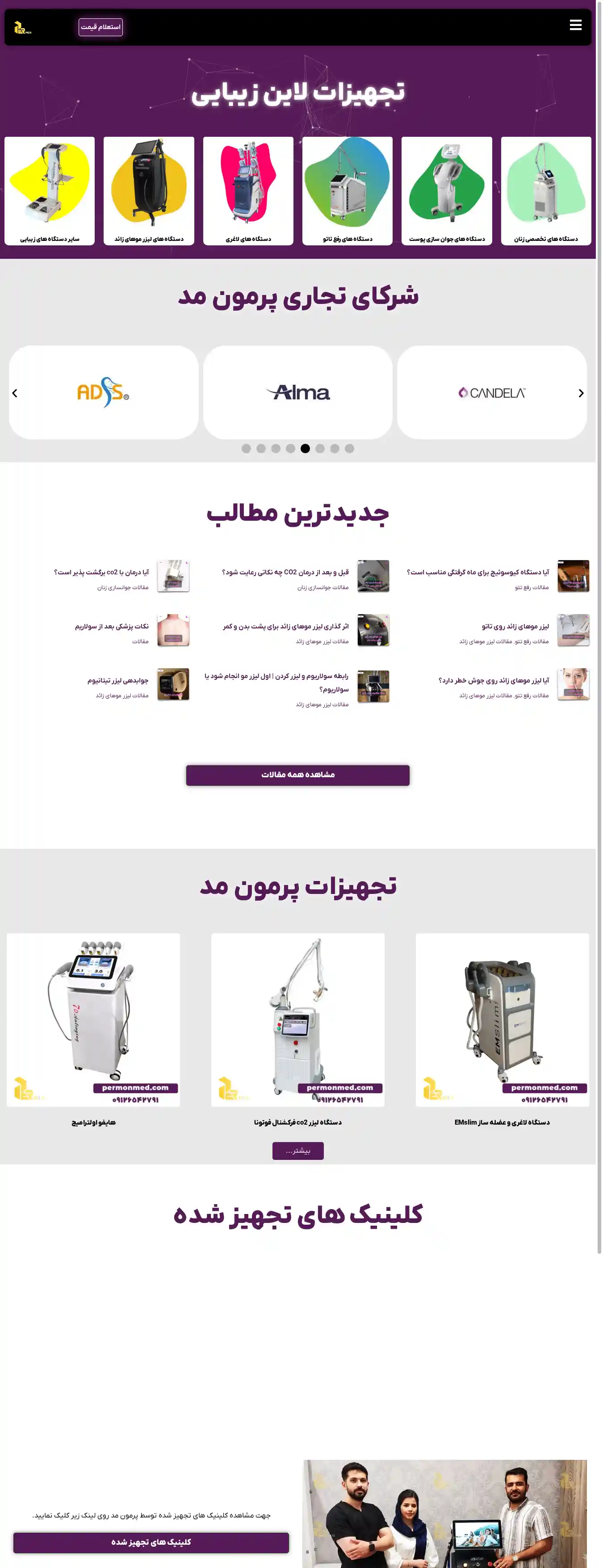Open دستگاه های رفع تاتو category
The width and height of the screenshot is (603, 1568).
(347, 190)
